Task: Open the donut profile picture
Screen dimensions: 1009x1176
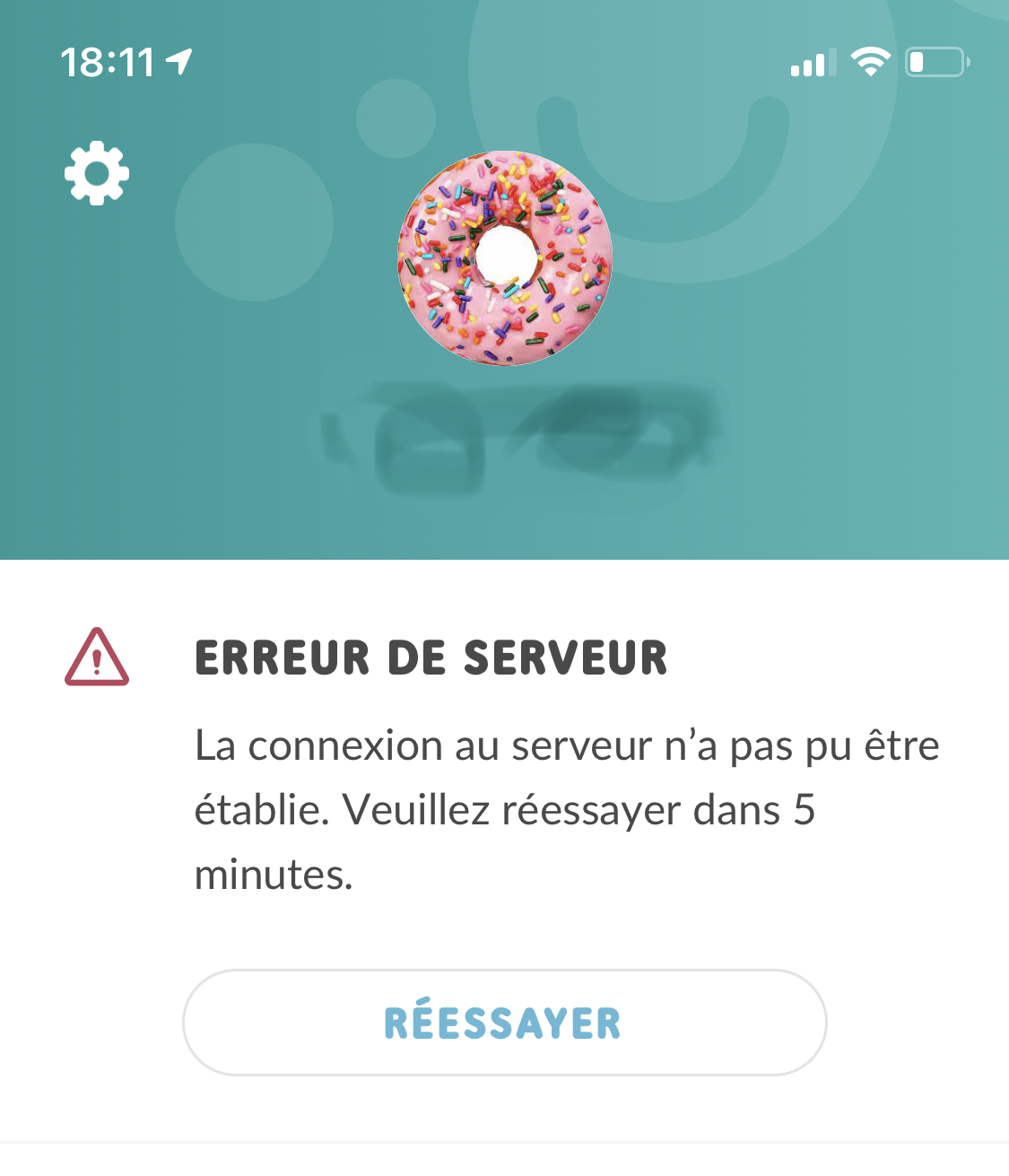Action: click(x=505, y=258)
